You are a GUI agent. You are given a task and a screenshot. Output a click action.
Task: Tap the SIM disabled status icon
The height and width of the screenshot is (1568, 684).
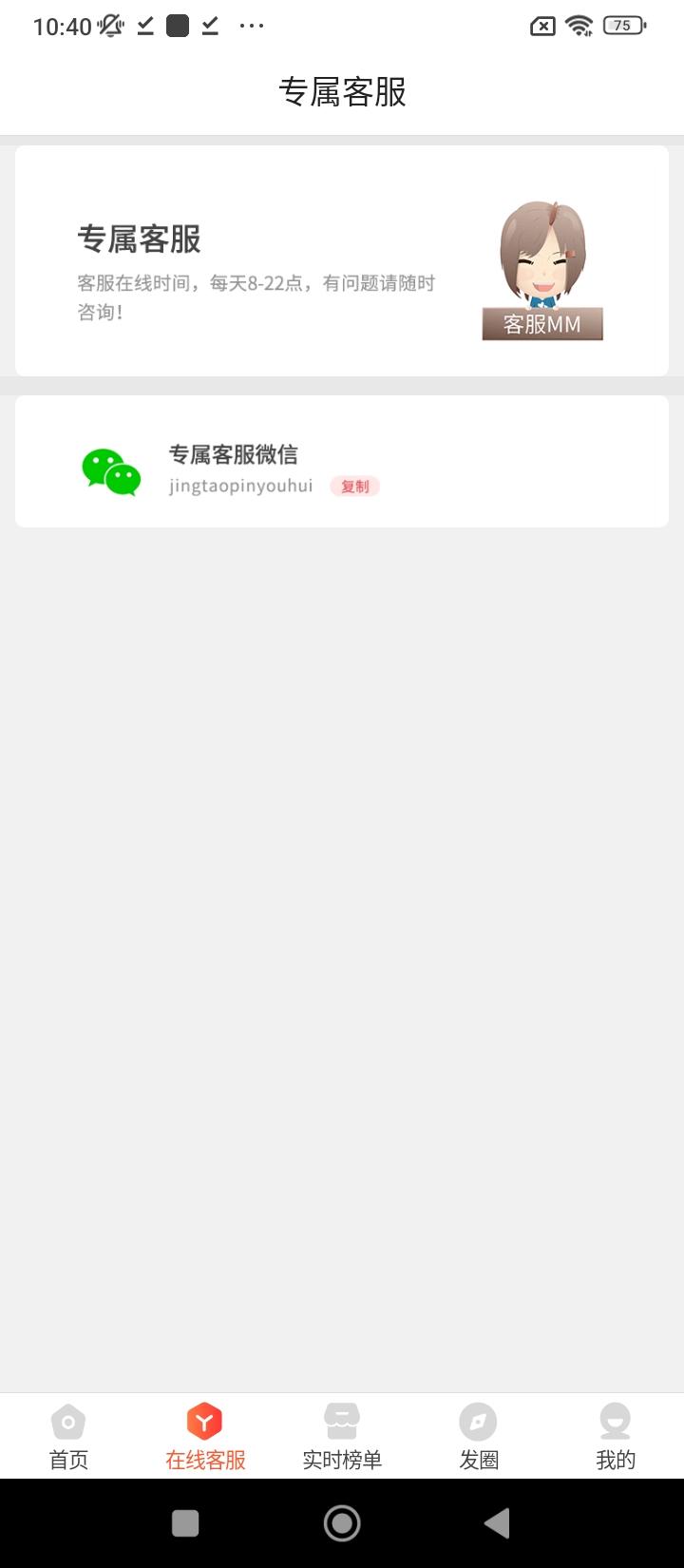(x=541, y=26)
